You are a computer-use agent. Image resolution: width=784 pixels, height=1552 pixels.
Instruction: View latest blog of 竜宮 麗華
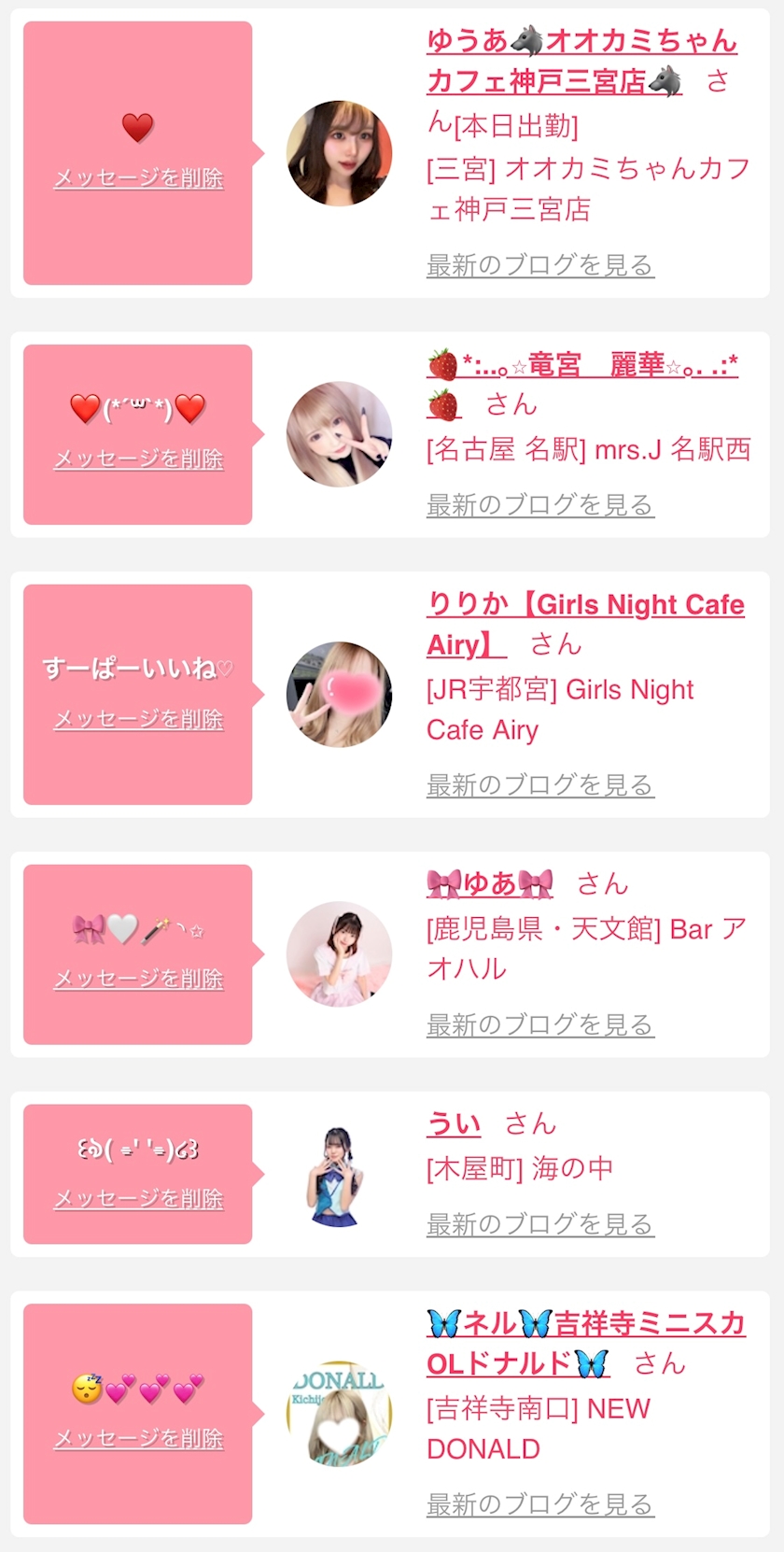[x=539, y=506]
